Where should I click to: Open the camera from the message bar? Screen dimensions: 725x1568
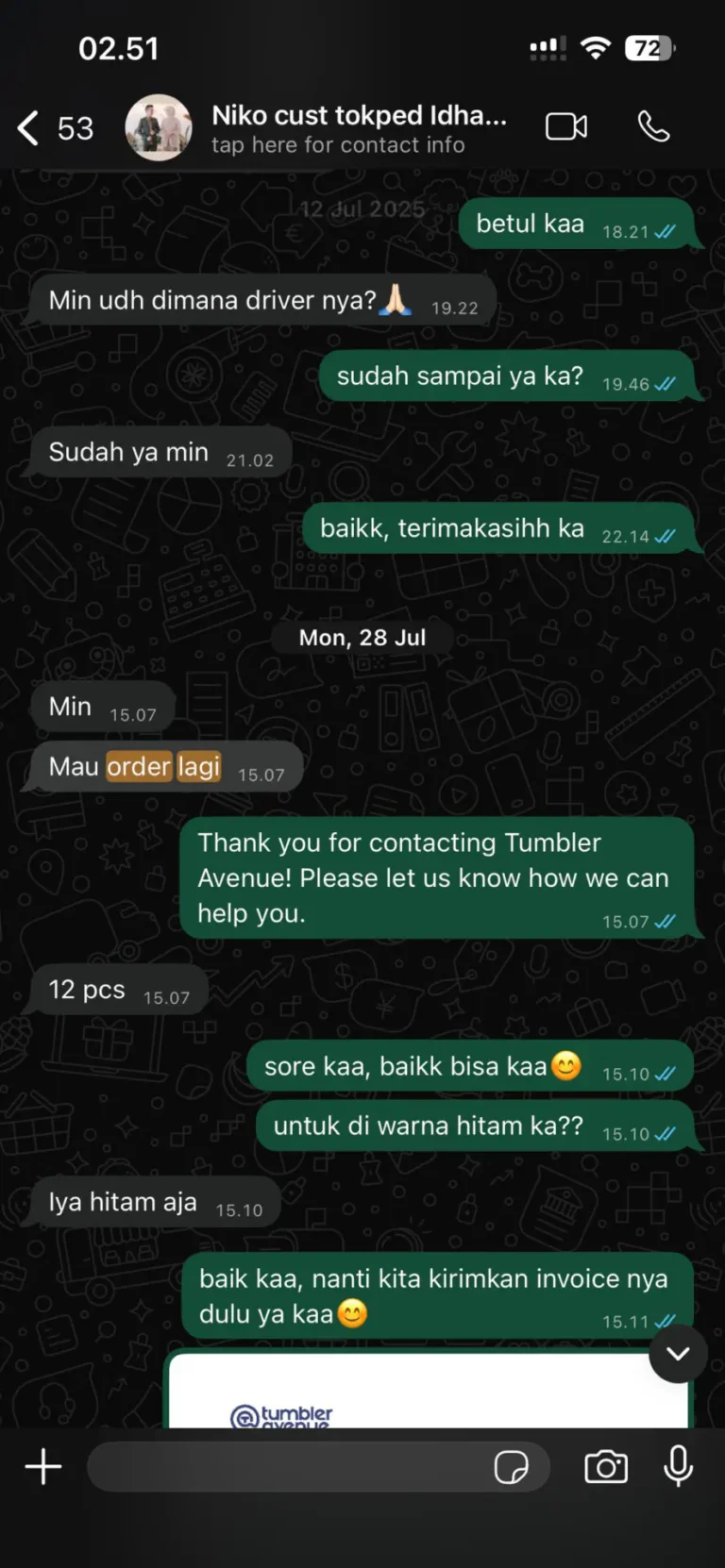pyautogui.click(x=606, y=1466)
